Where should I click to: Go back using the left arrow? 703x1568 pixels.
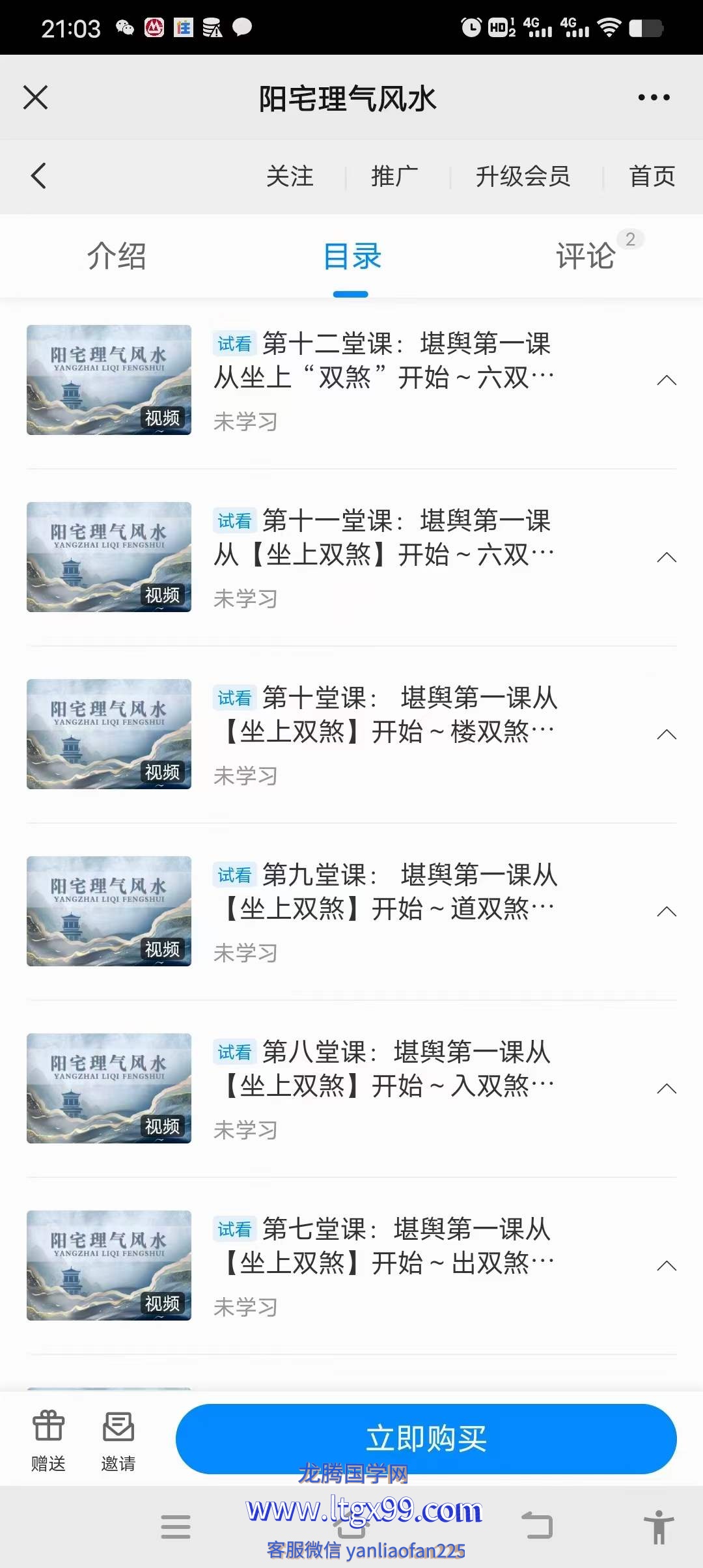pyautogui.click(x=39, y=176)
